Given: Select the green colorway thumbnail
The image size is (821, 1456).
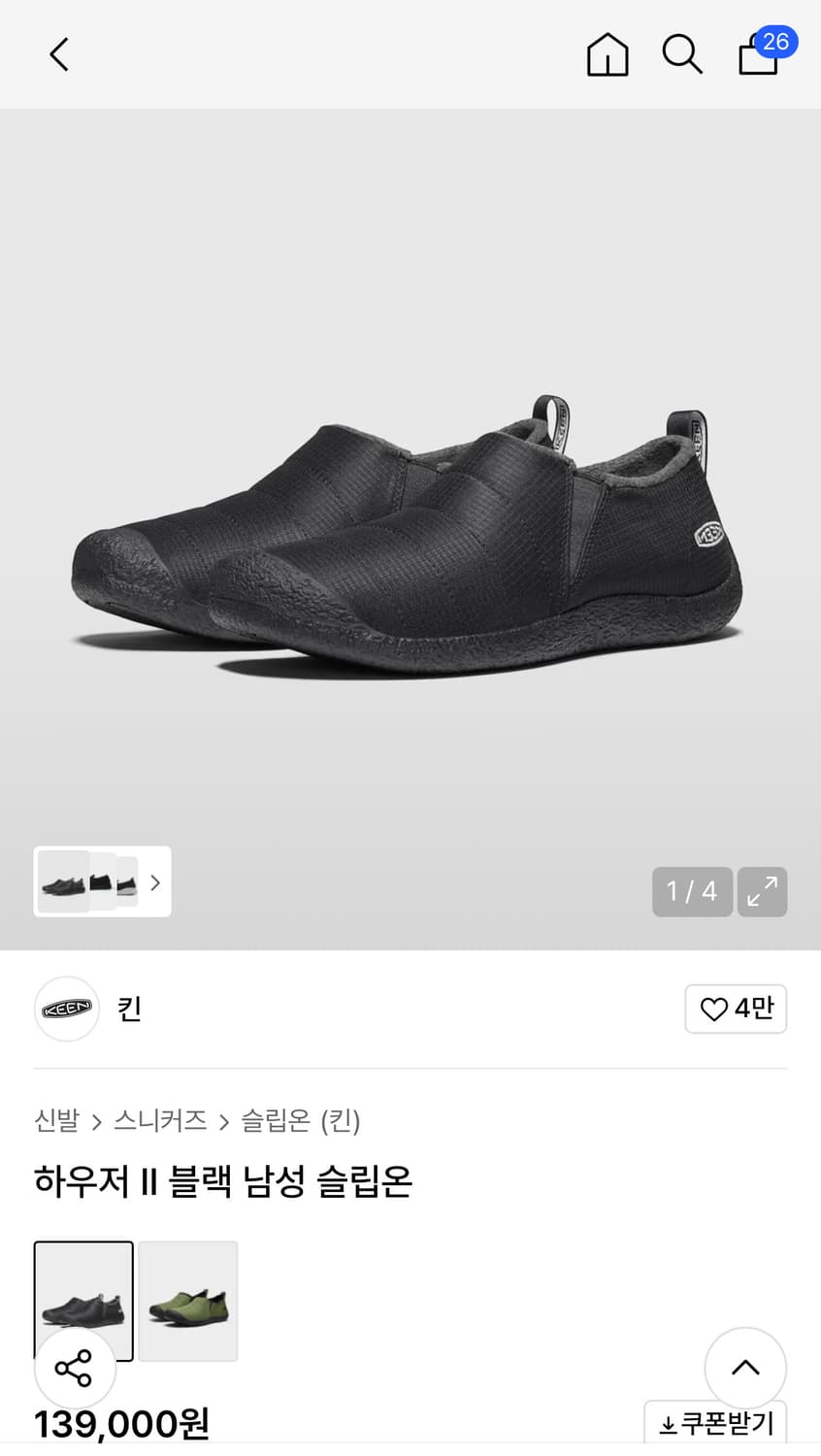Looking at the screenshot, I should (187, 1301).
